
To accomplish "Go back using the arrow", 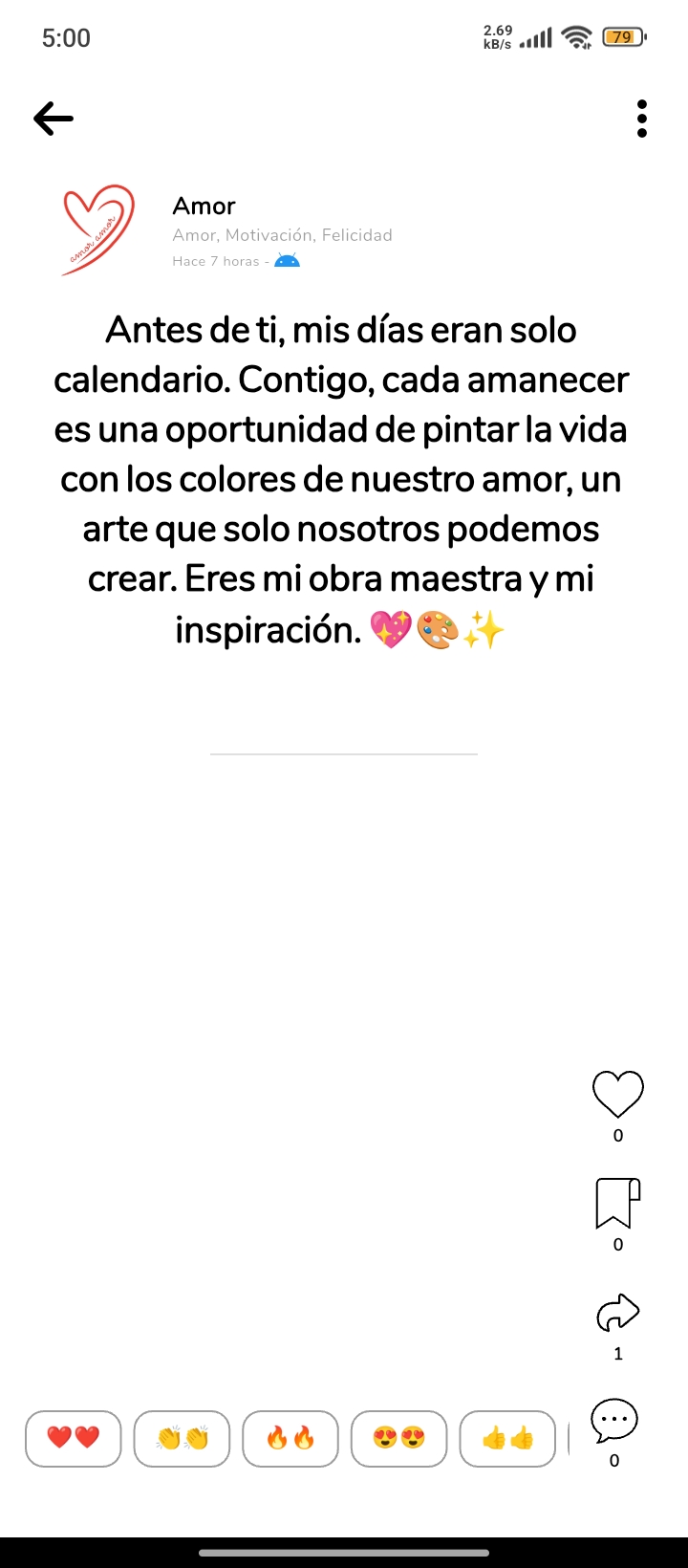I will [54, 119].
